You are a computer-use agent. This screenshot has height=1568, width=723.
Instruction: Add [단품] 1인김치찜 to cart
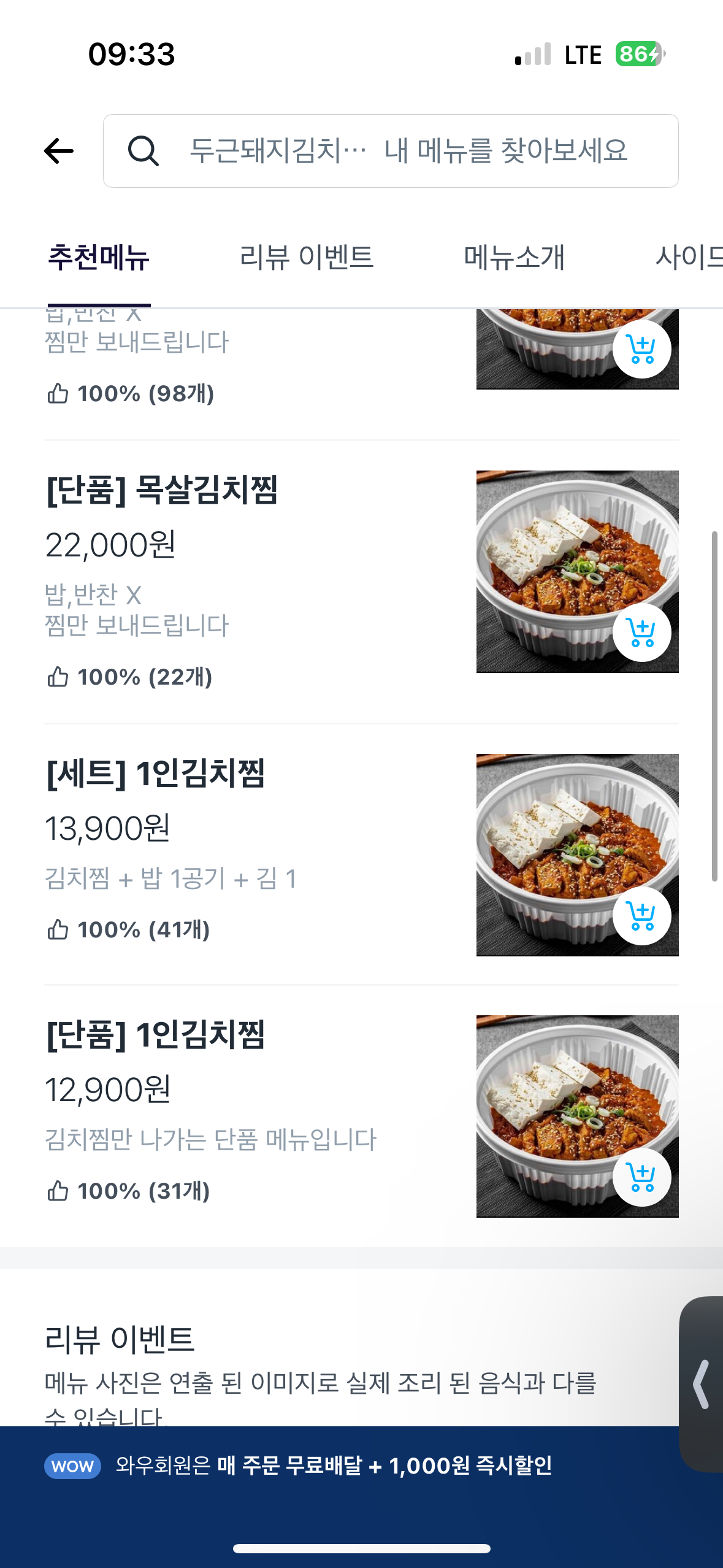pyautogui.click(x=641, y=1177)
